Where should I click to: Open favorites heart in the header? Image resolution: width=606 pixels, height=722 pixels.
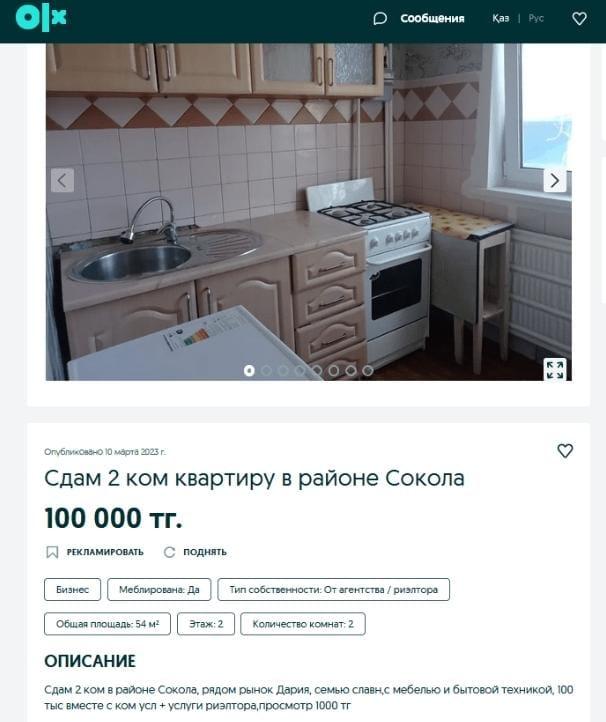(x=579, y=18)
